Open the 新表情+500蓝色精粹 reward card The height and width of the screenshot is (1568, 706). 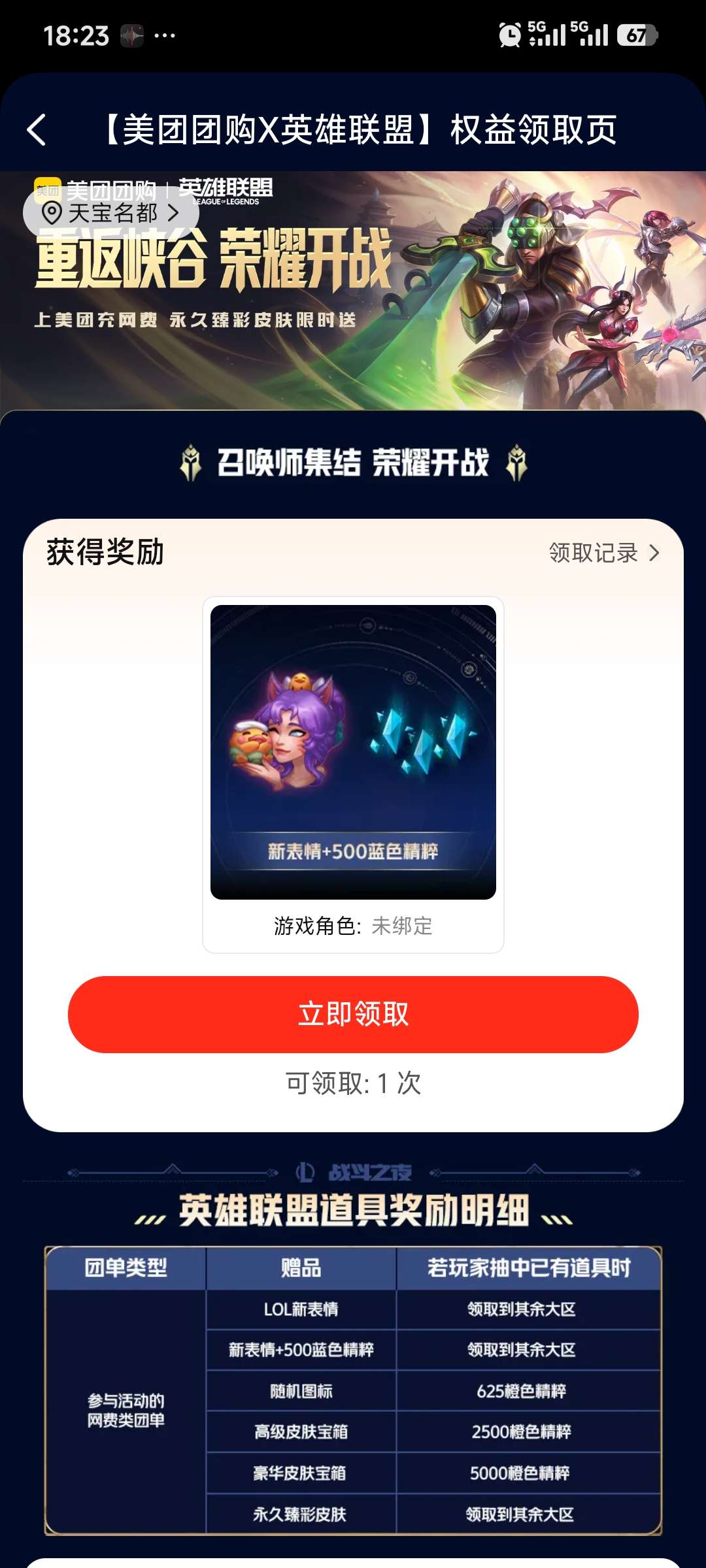click(353, 774)
